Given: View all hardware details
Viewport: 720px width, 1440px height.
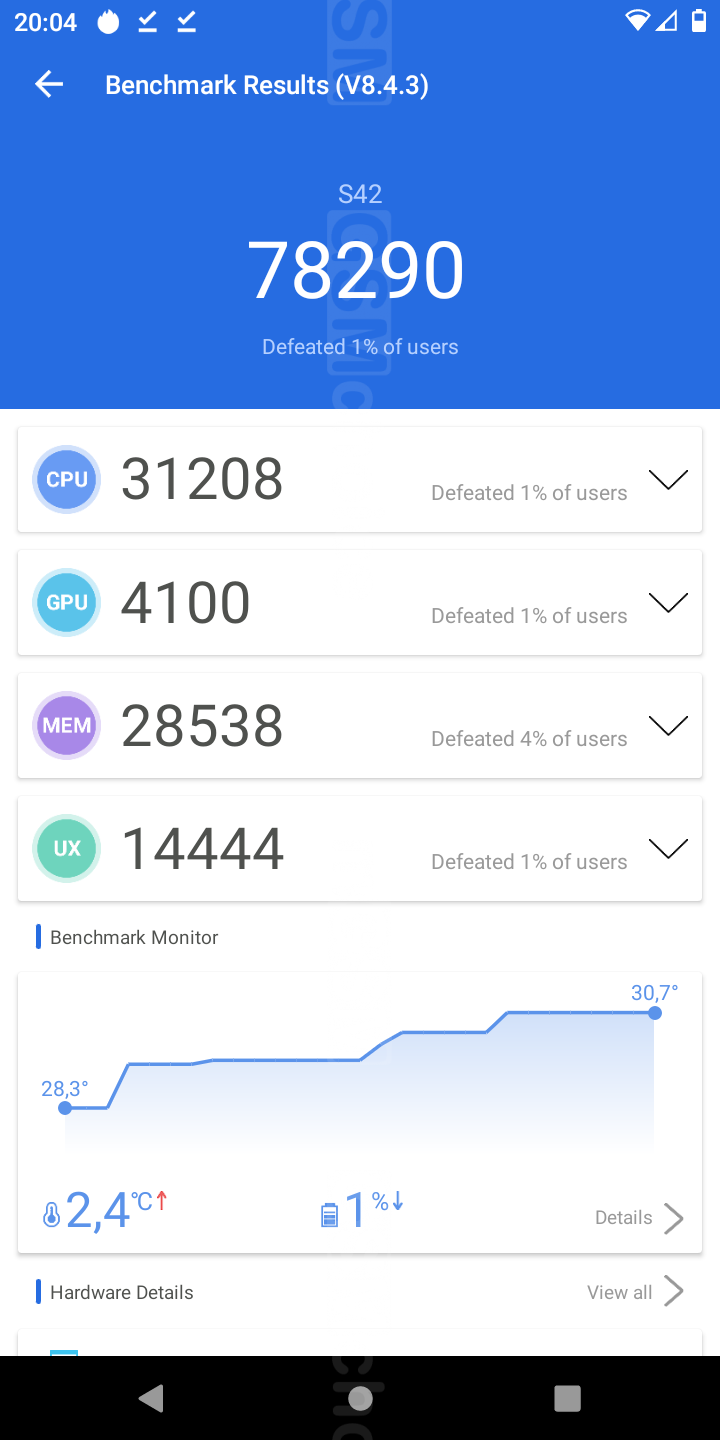Looking at the screenshot, I should coord(635,1292).
